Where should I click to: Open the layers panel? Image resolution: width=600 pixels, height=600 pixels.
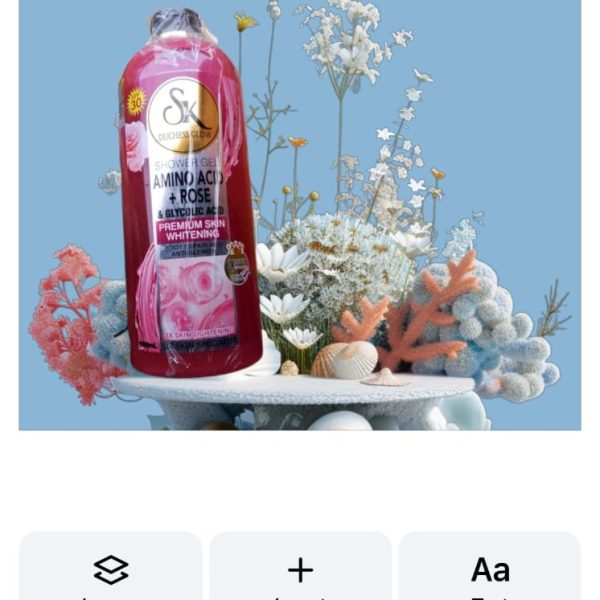(110, 570)
